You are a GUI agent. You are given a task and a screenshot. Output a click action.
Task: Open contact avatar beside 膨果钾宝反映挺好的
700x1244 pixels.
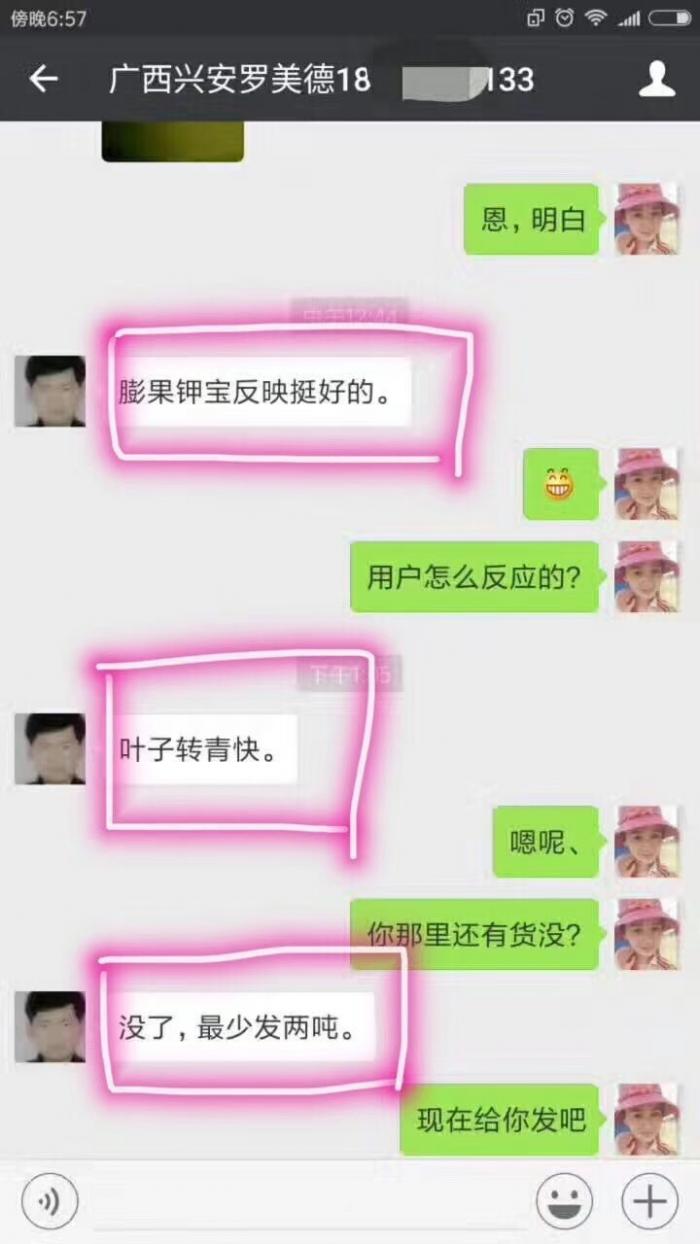pos(49,391)
